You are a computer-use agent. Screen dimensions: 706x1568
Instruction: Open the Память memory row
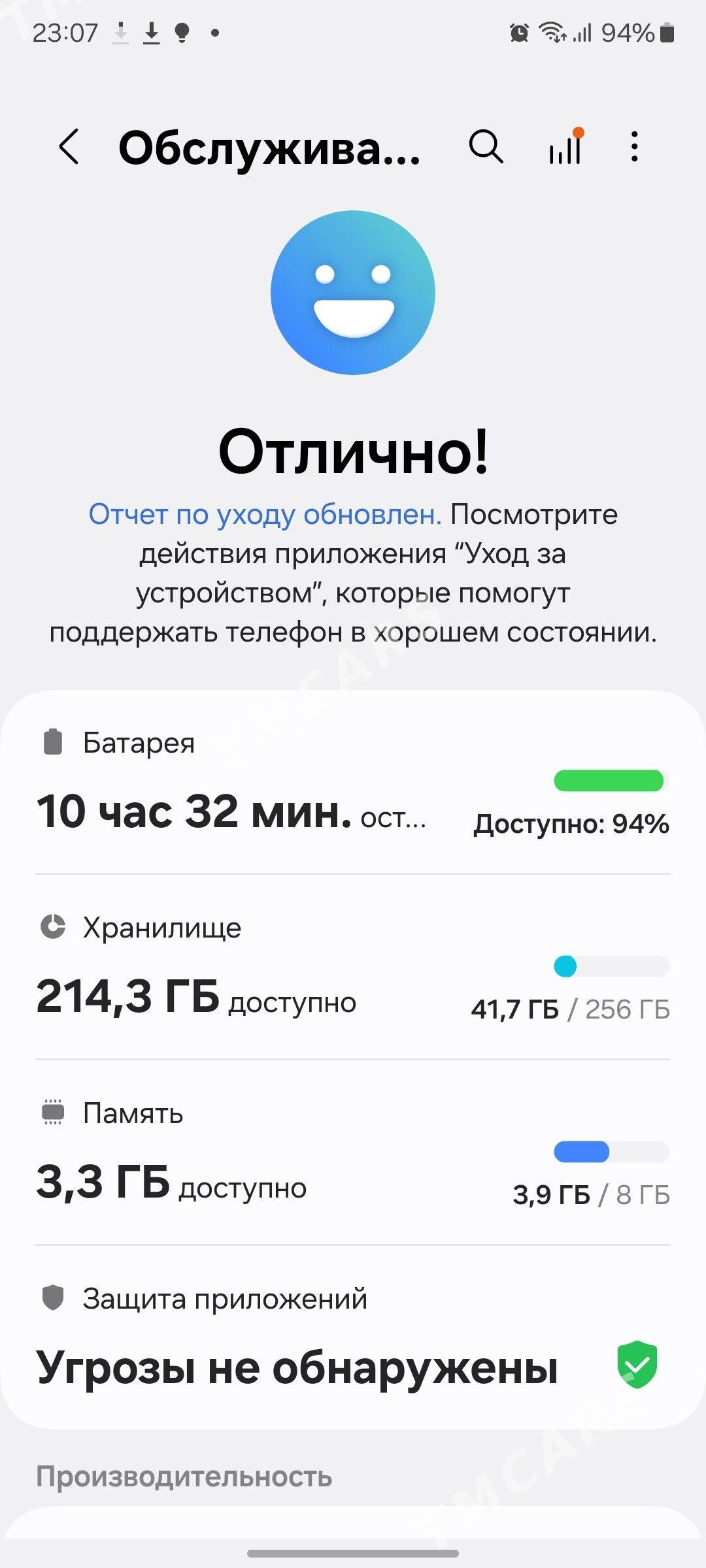pyautogui.click(x=353, y=1152)
